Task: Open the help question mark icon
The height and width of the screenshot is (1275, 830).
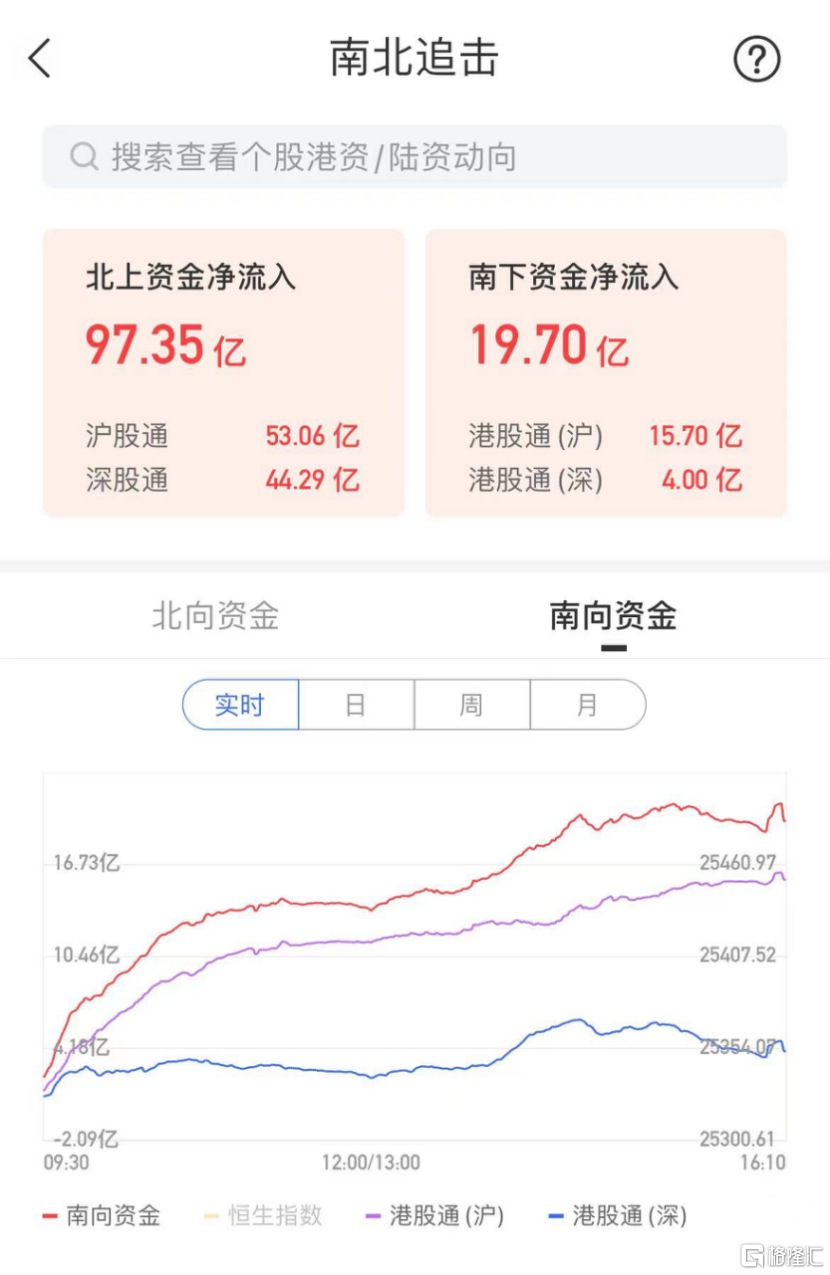Action: [x=757, y=60]
